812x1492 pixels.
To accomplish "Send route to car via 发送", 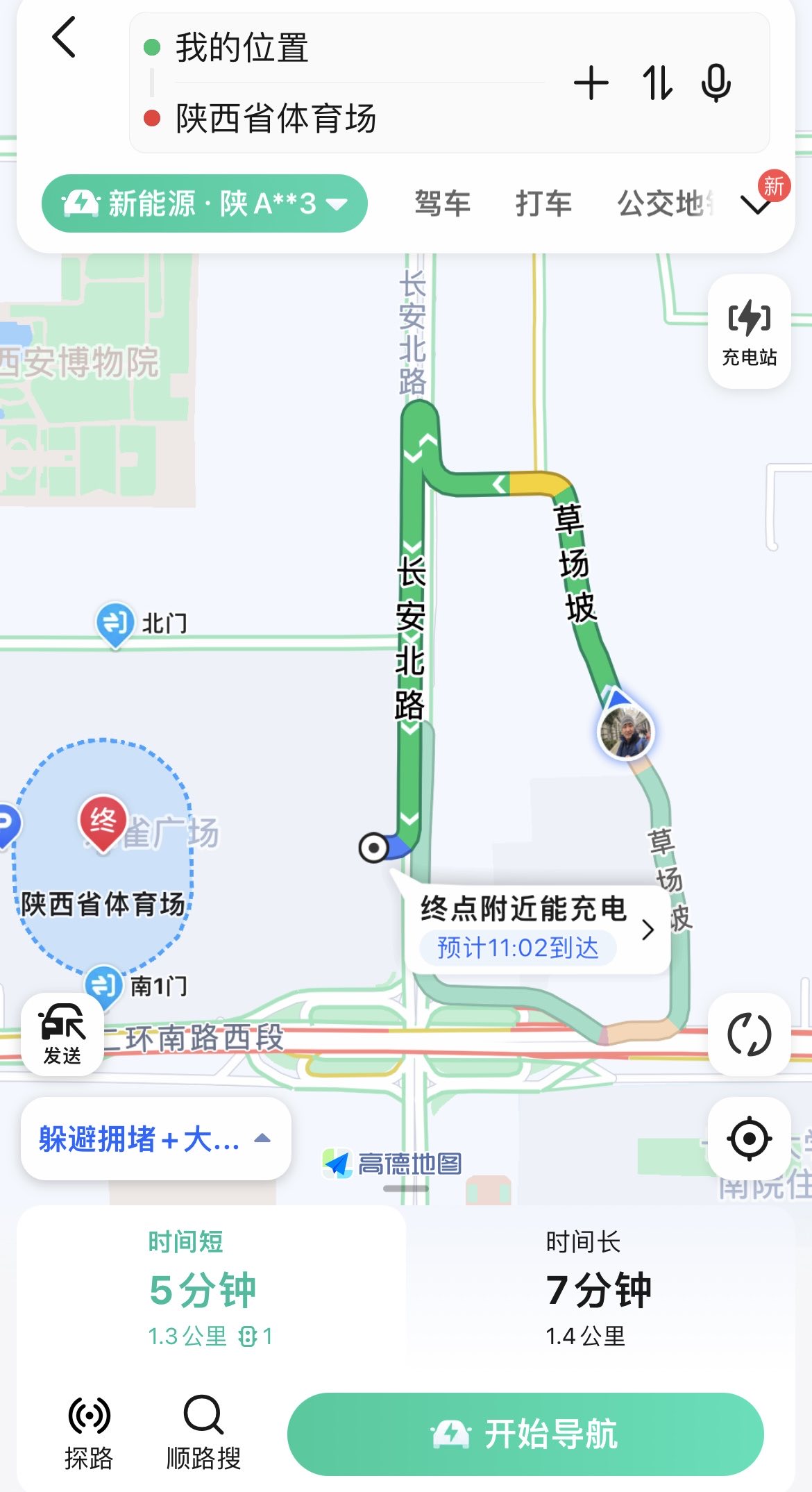I will coord(62,1034).
